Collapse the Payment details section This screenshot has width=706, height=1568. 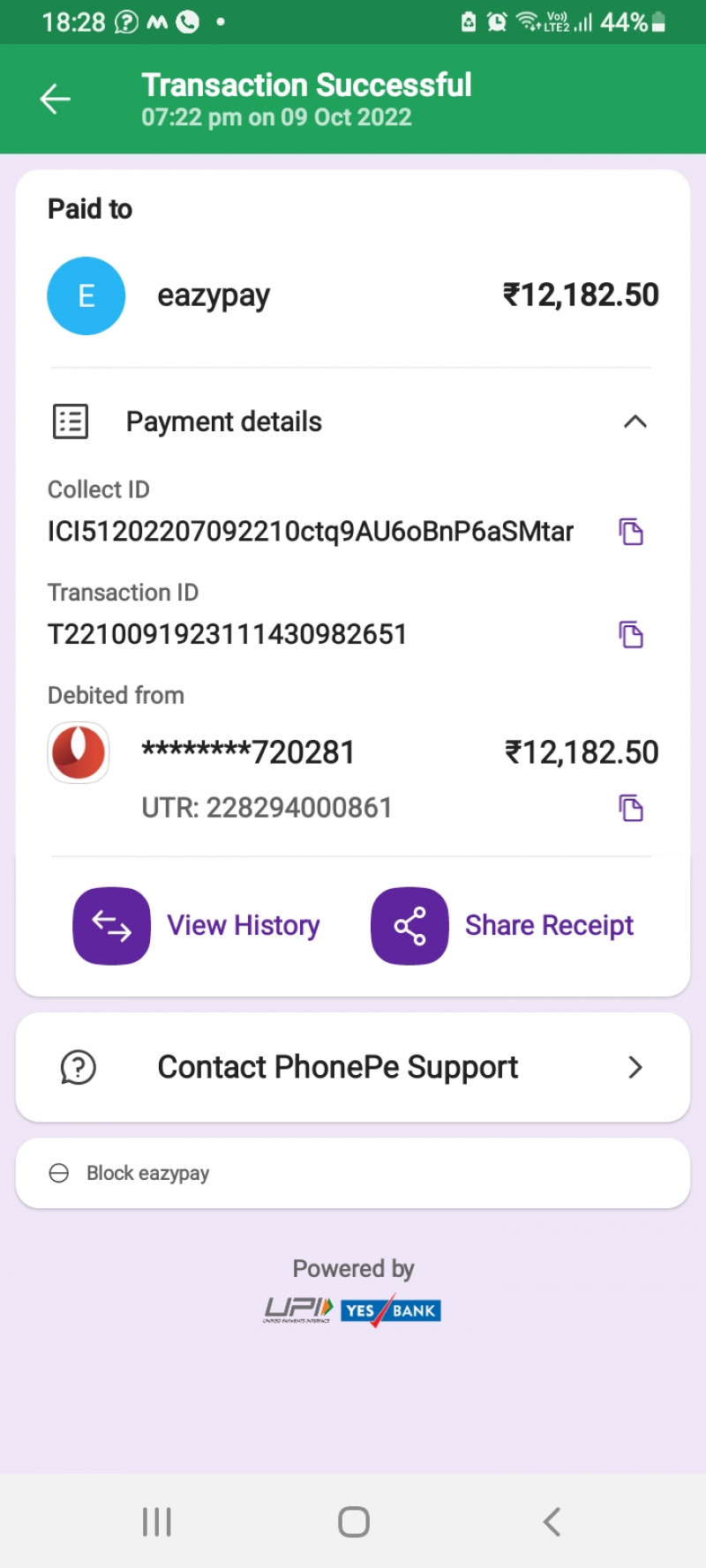point(635,422)
